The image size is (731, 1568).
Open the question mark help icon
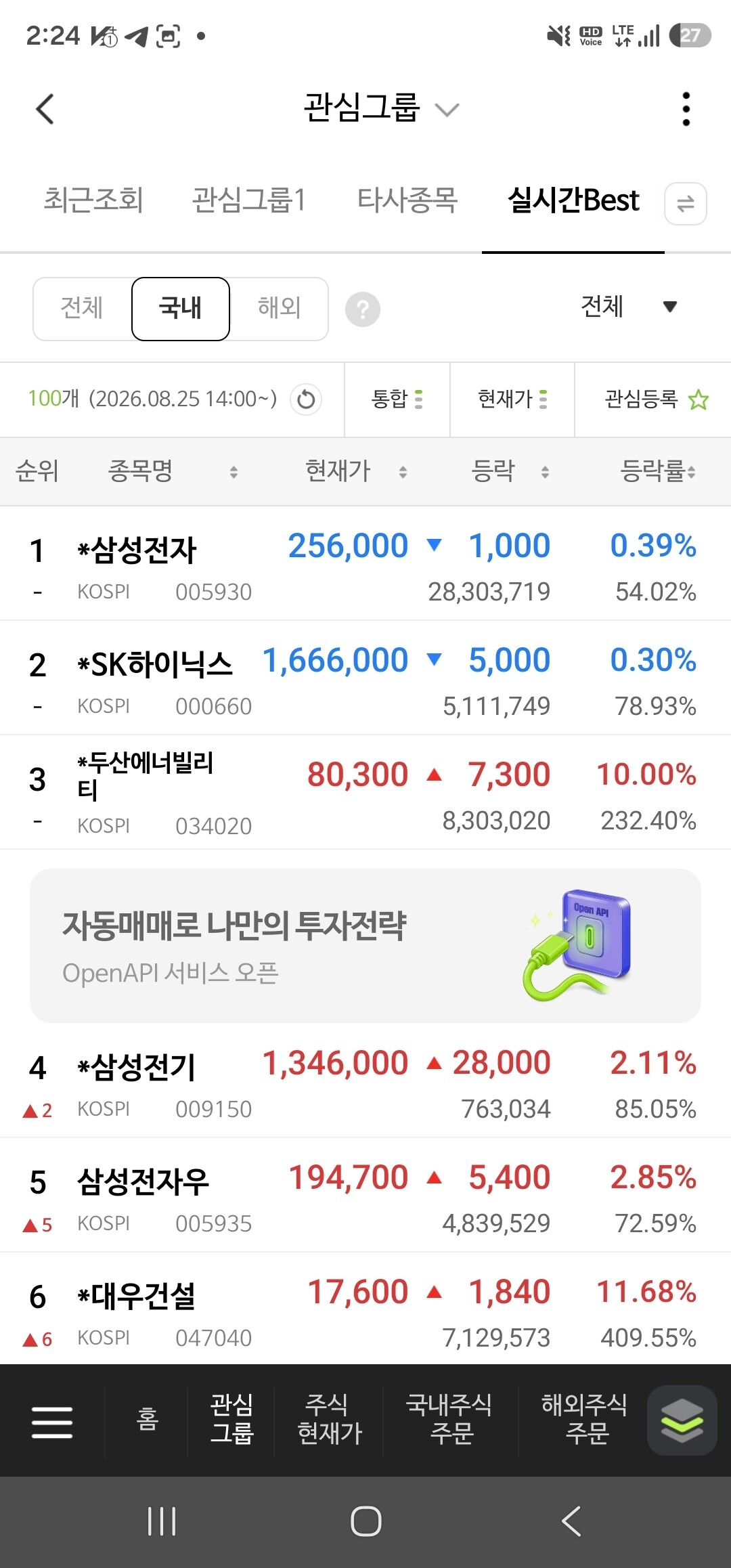(363, 309)
